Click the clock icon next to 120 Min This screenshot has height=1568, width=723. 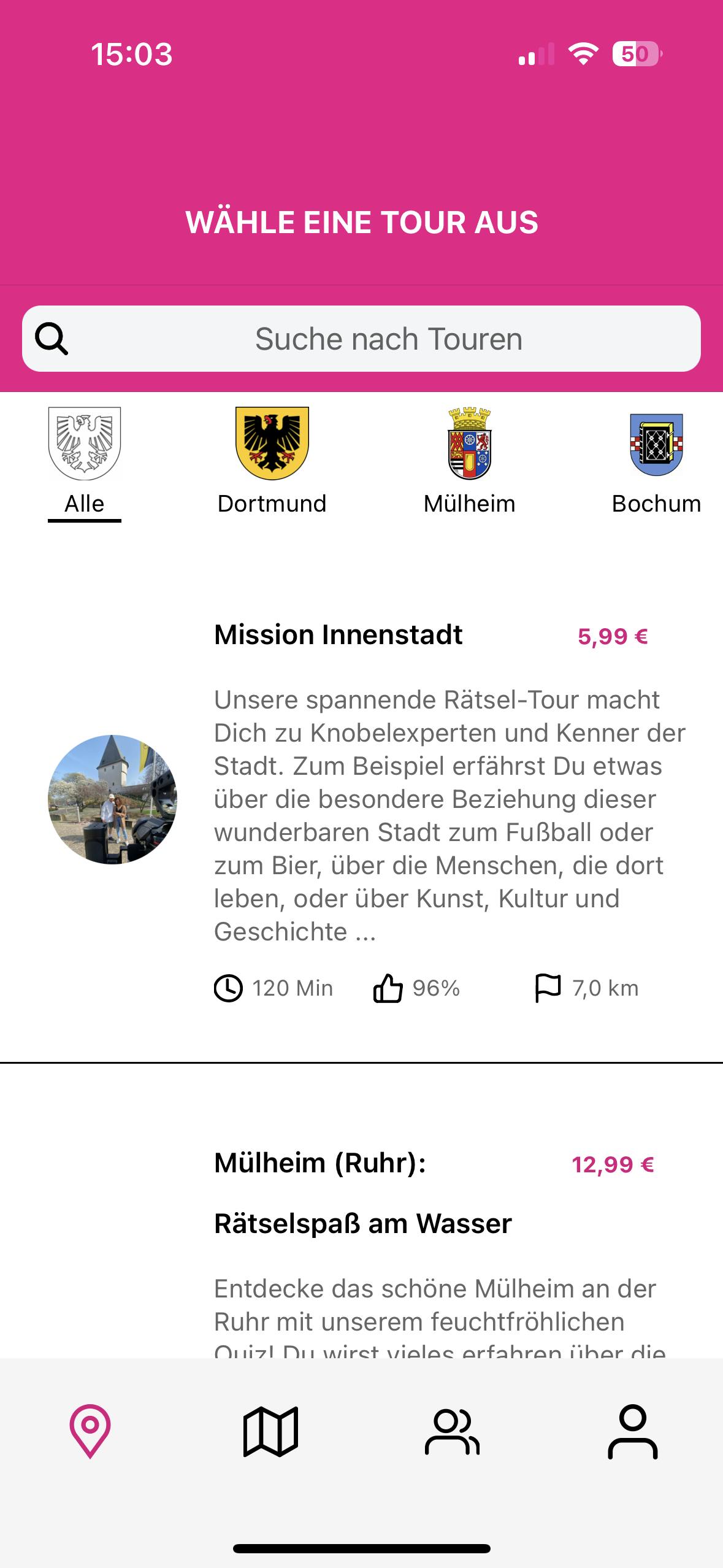pyautogui.click(x=228, y=987)
